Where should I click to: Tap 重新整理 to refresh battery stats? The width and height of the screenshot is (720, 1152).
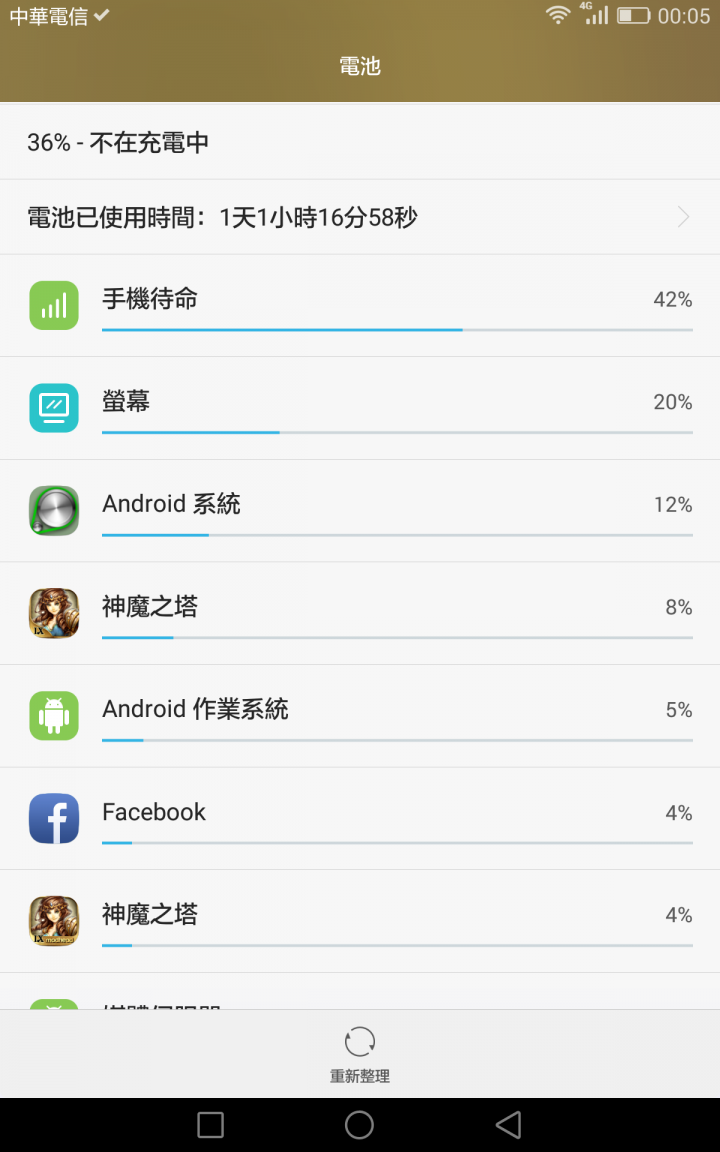[x=359, y=1054]
